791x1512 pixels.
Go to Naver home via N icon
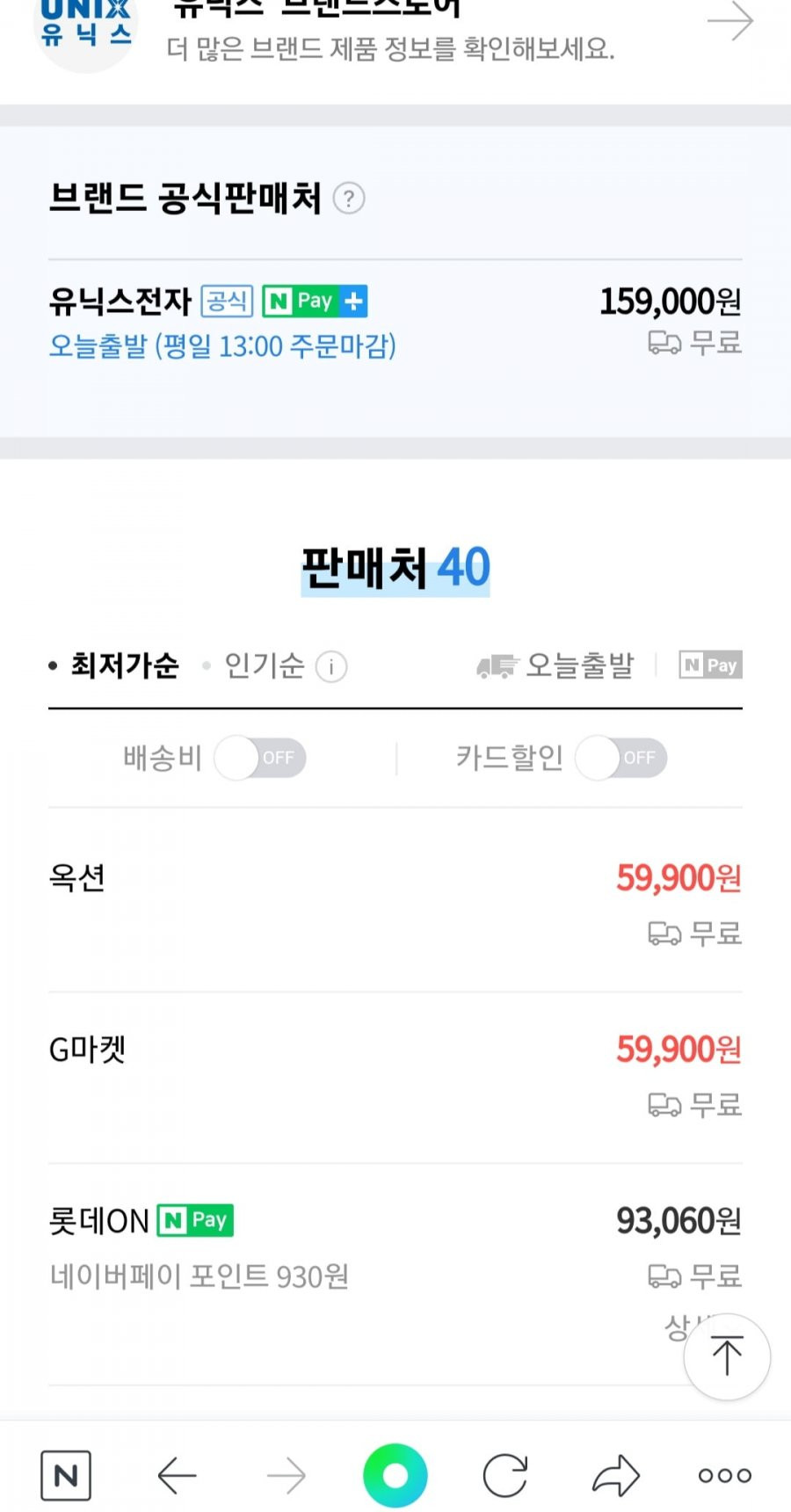(66, 1475)
